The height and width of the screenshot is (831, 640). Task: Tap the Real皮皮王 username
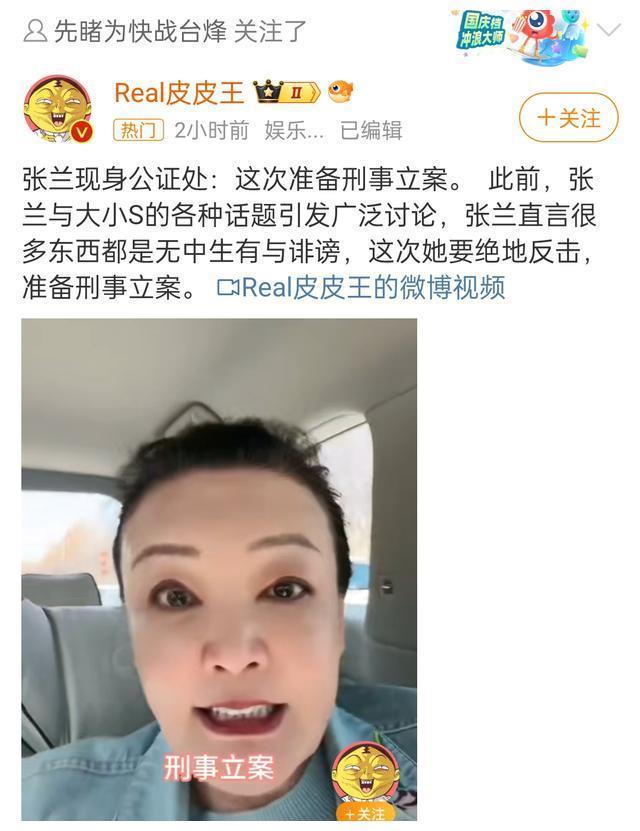pos(179,93)
